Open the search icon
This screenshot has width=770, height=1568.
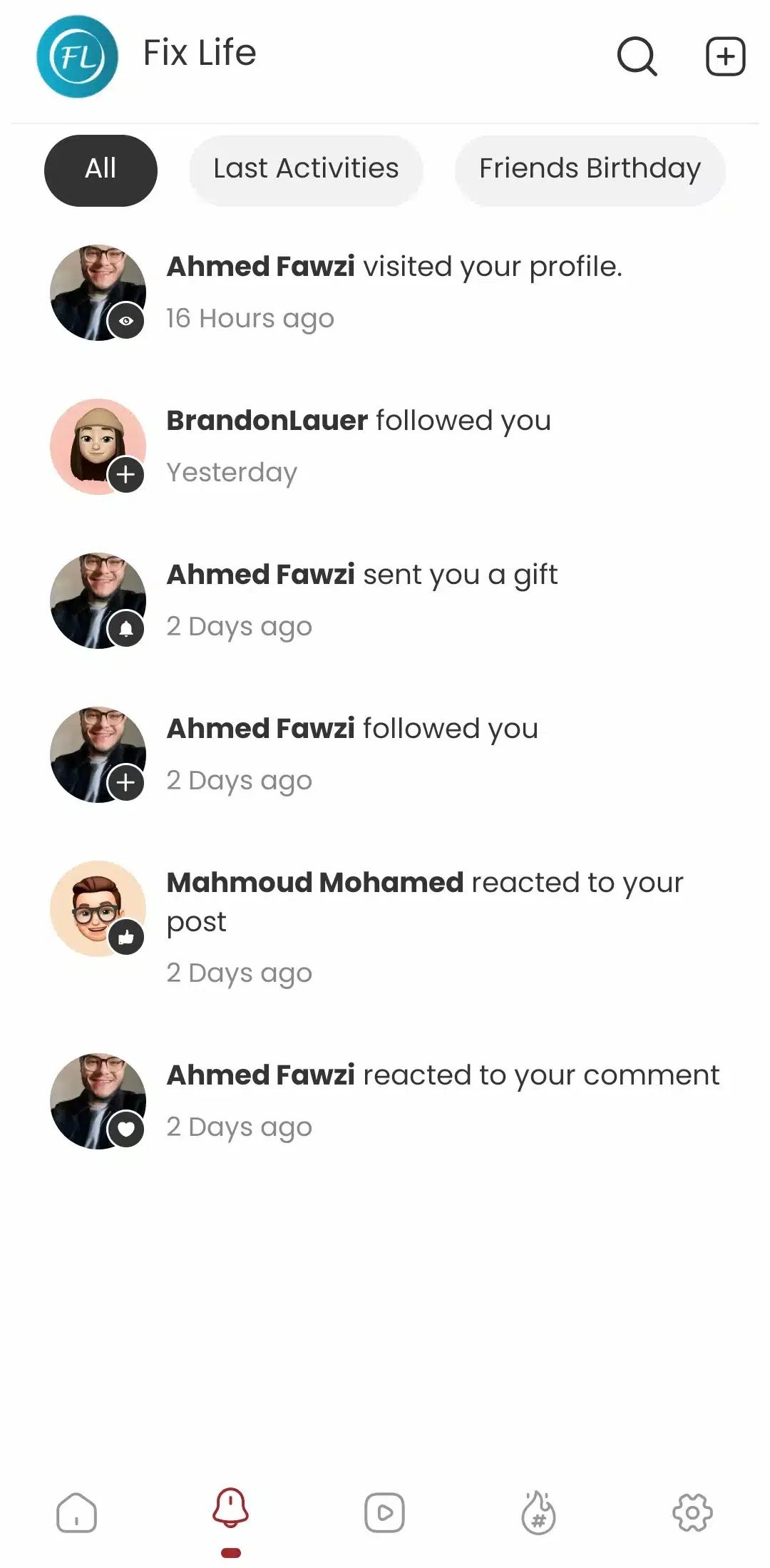[x=637, y=56]
